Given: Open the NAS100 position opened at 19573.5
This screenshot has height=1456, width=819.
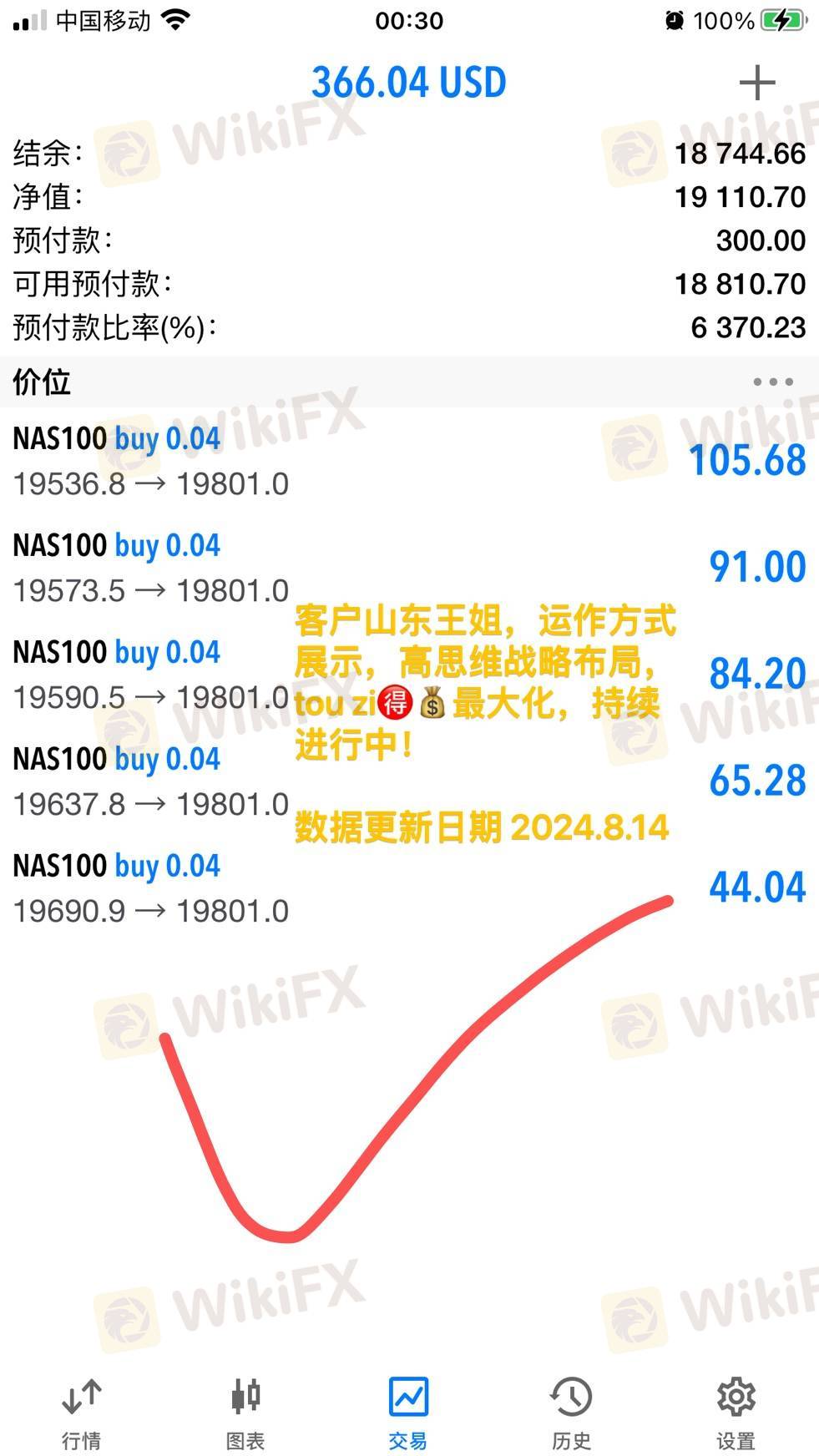Looking at the screenshot, I should pyautogui.click(x=409, y=568).
